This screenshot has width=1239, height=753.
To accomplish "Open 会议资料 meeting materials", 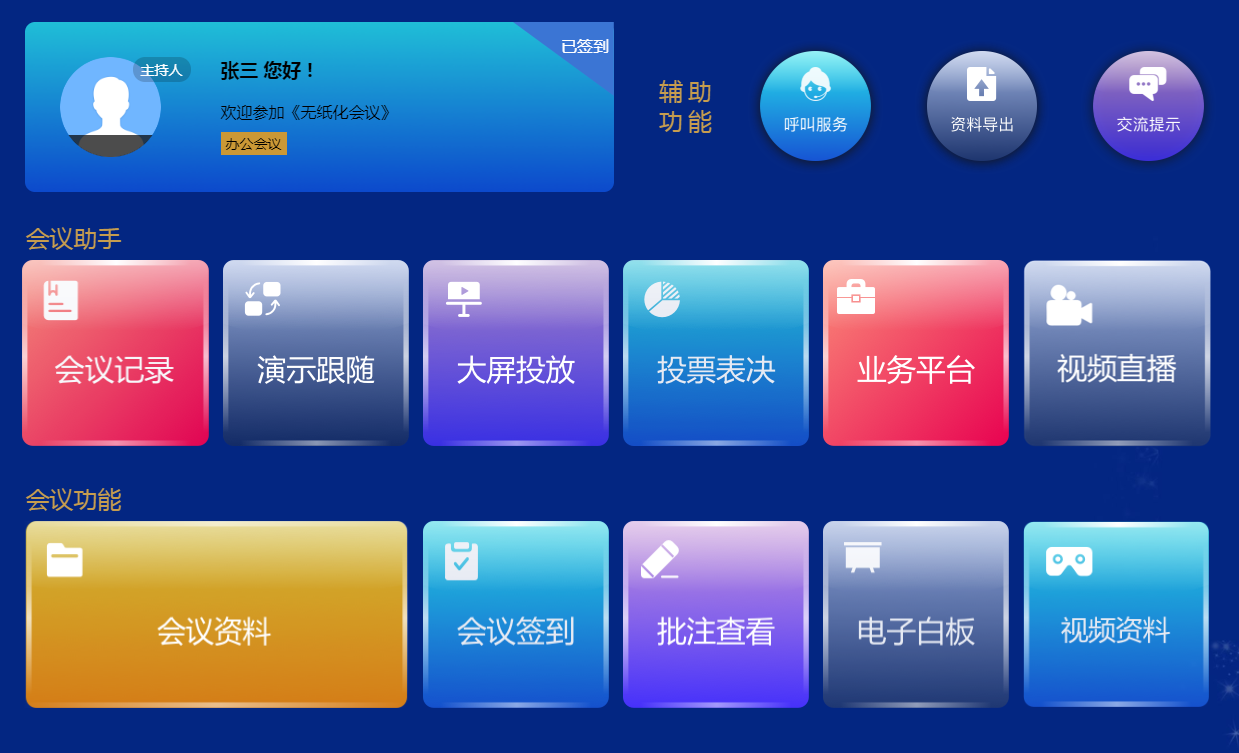I will coord(216,614).
